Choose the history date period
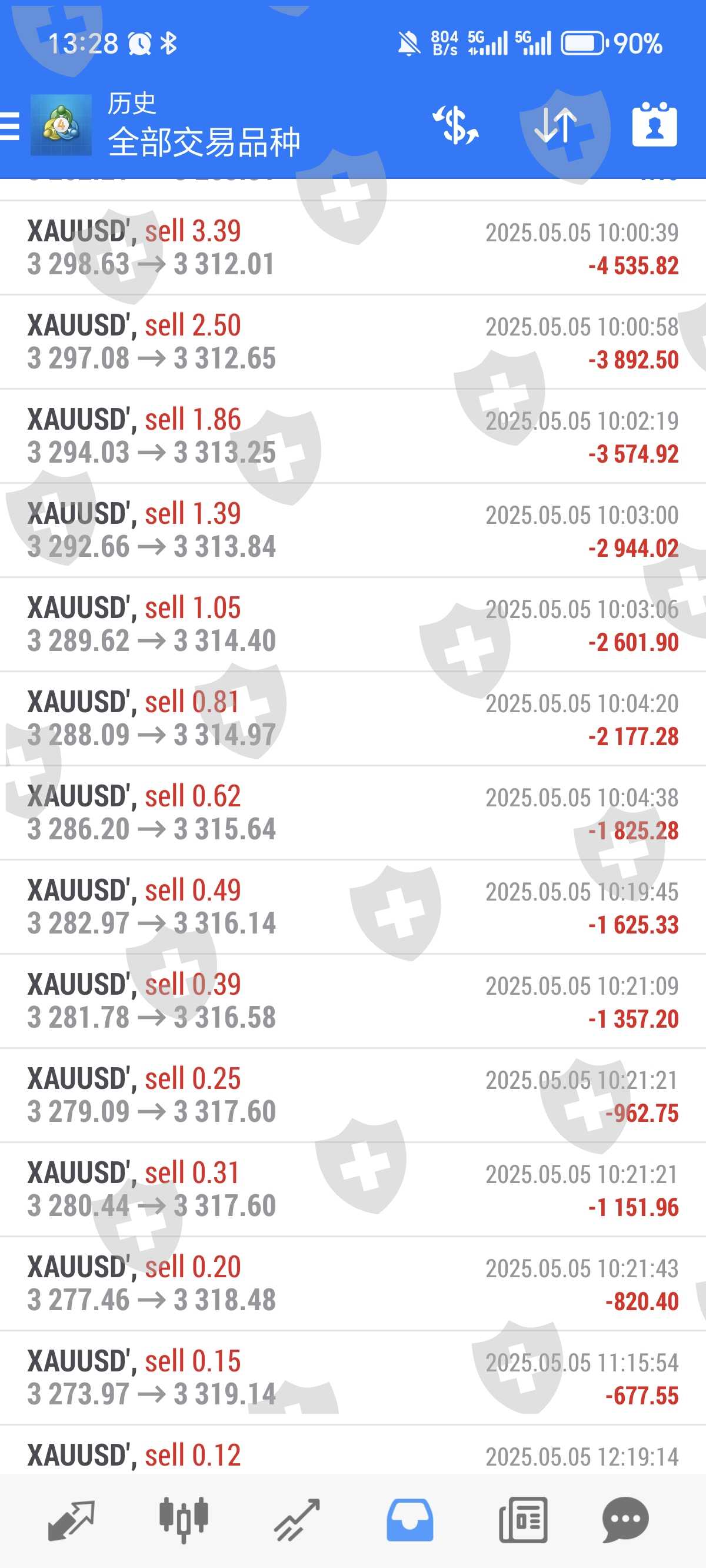Image resolution: width=706 pixels, height=1568 pixels. 654,125
